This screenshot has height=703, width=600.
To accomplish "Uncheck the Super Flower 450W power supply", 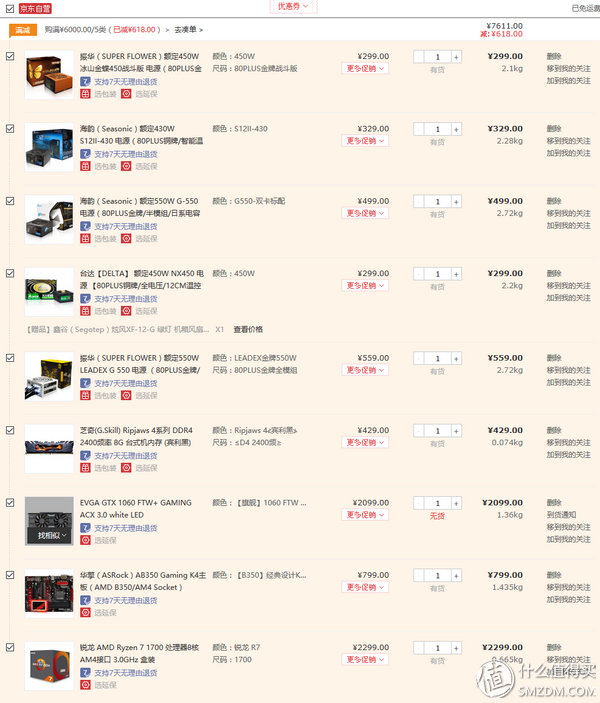I will 10,57.
